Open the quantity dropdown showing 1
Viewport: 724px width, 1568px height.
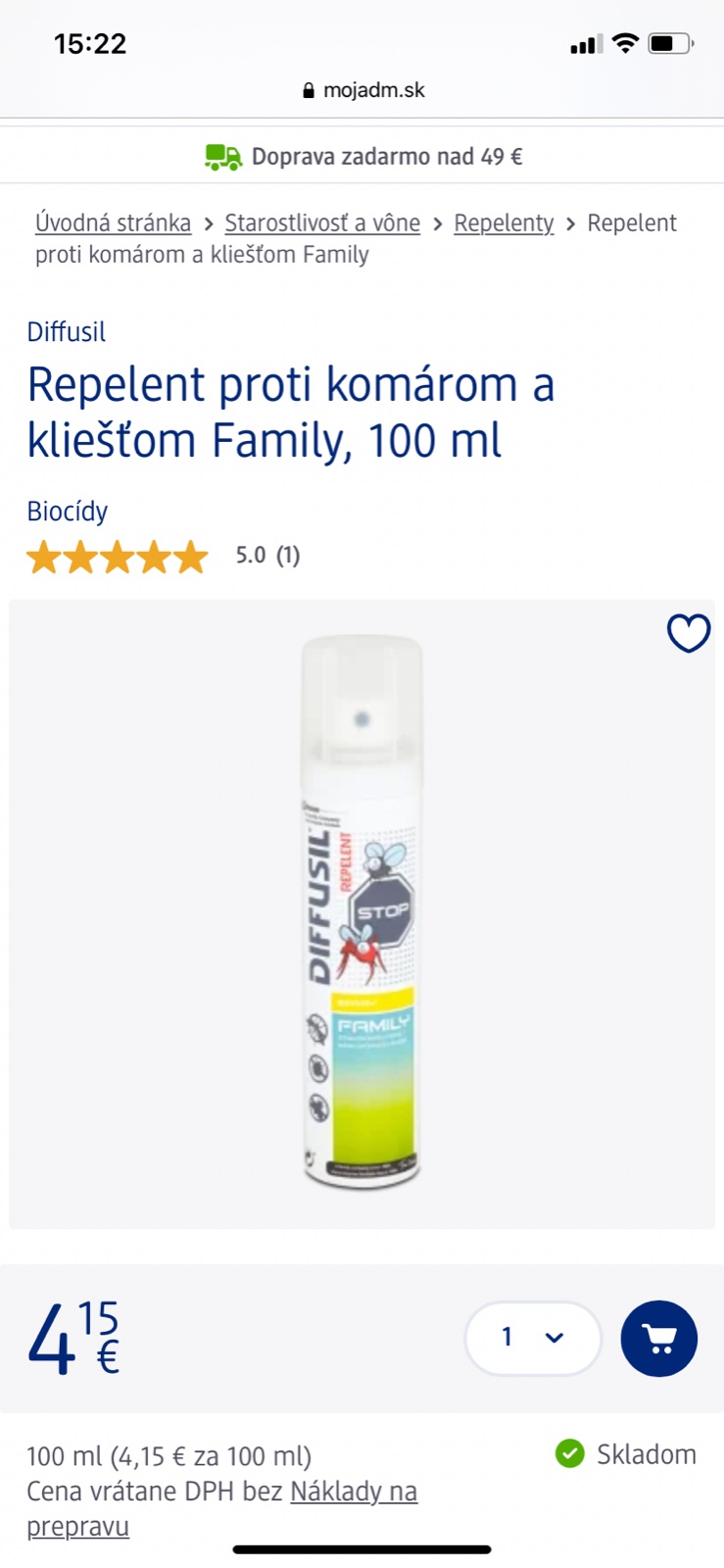(532, 1338)
